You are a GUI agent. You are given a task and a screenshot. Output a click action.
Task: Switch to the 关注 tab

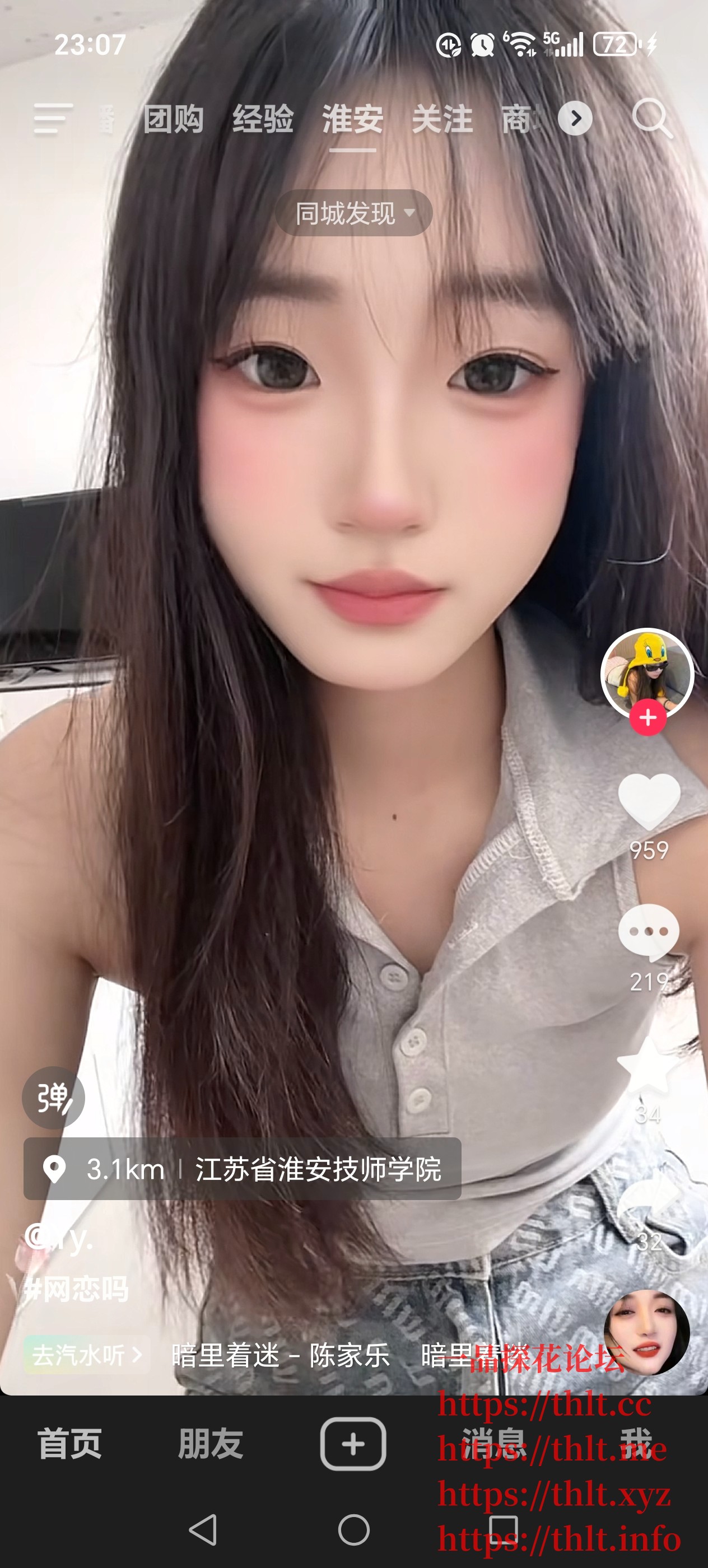coord(442,119)
